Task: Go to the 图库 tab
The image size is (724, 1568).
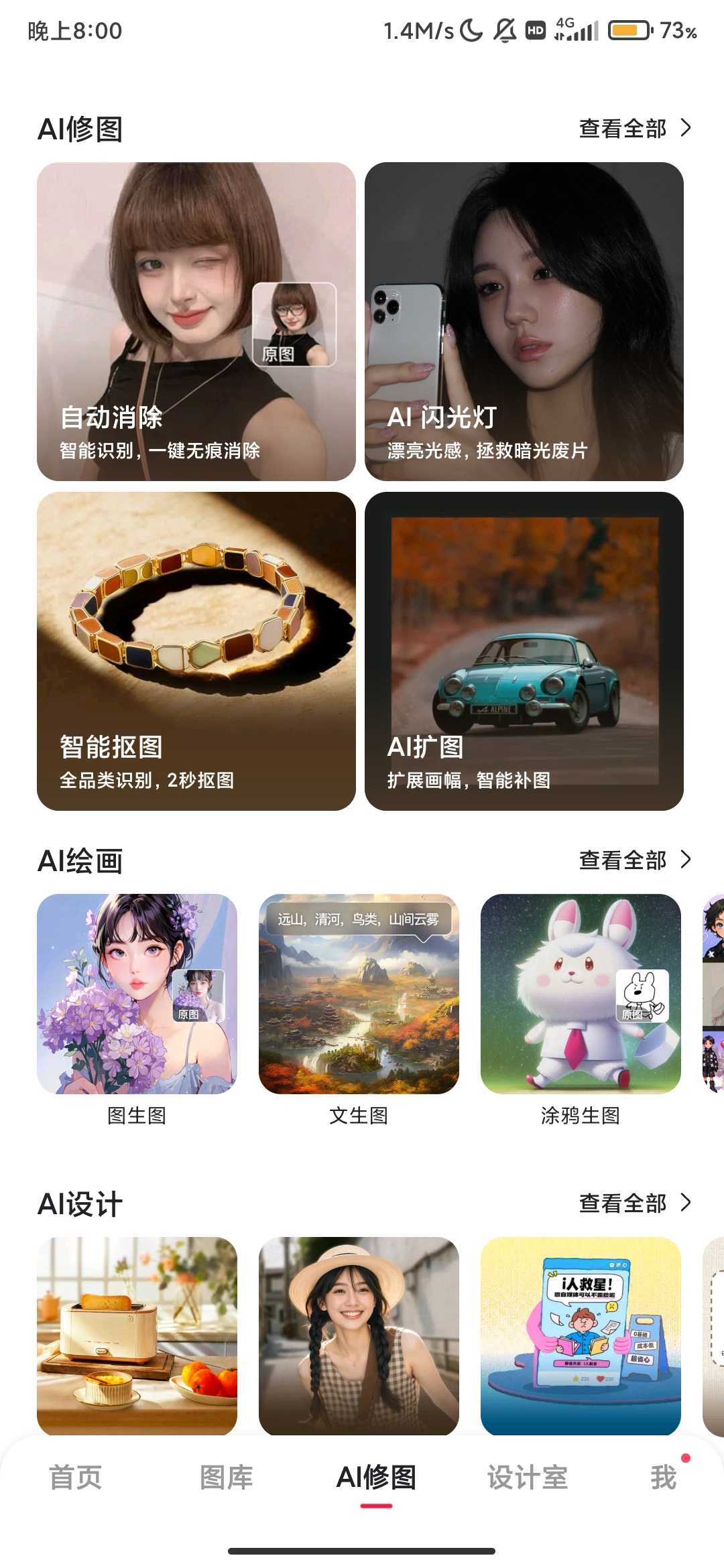Action: pyautogui.click(x=227, y=1477)
